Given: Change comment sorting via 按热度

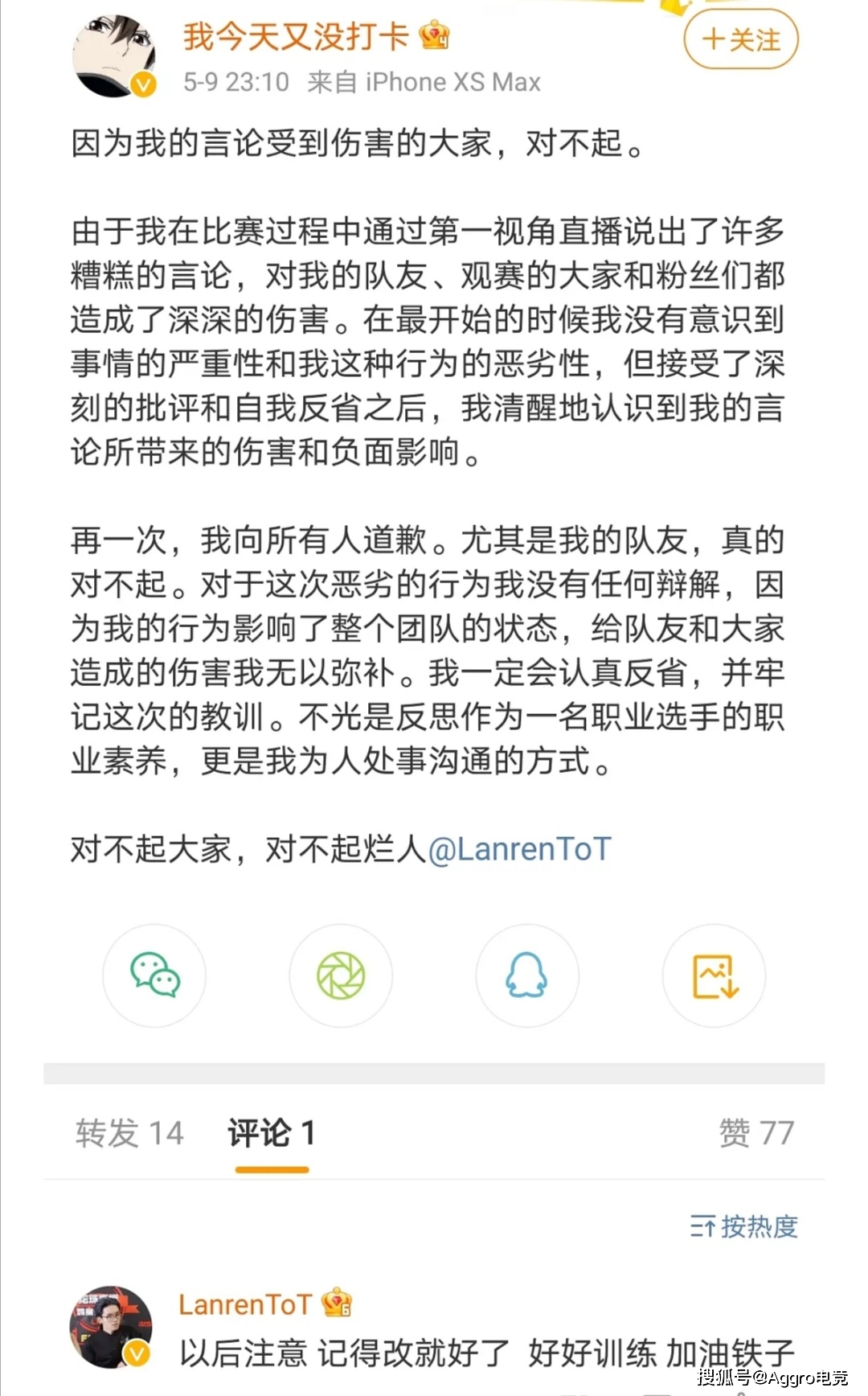Looking at the screenshot, I should [x=743, y=1226].
